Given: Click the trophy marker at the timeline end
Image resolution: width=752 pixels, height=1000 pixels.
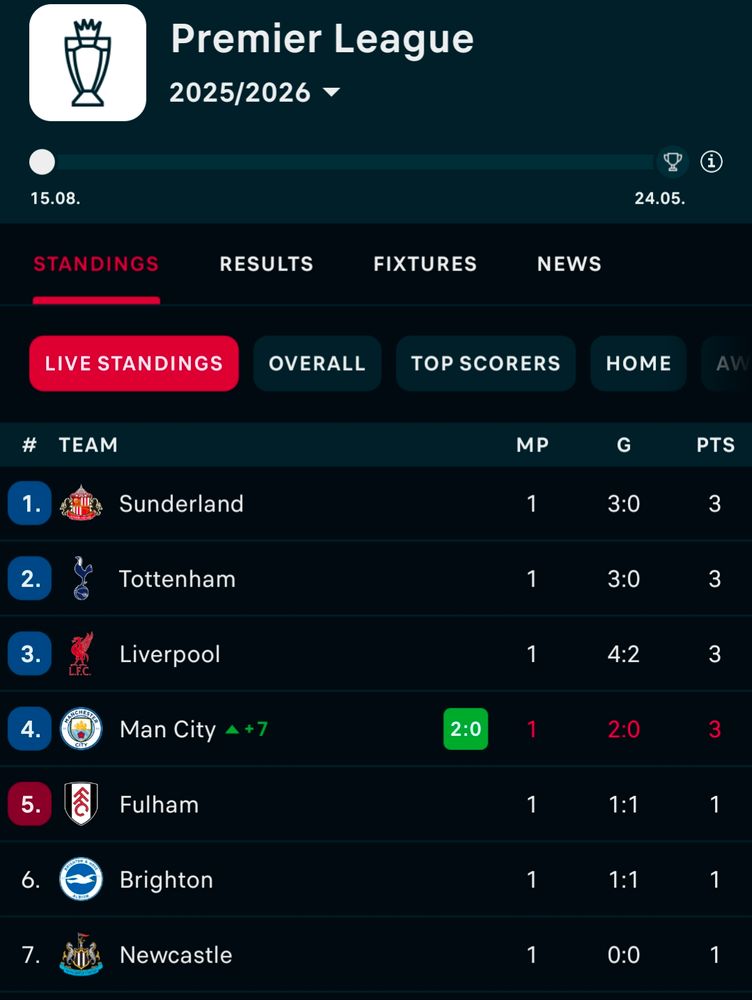Looking at the screenshot, I should click(x=674, y=160).
